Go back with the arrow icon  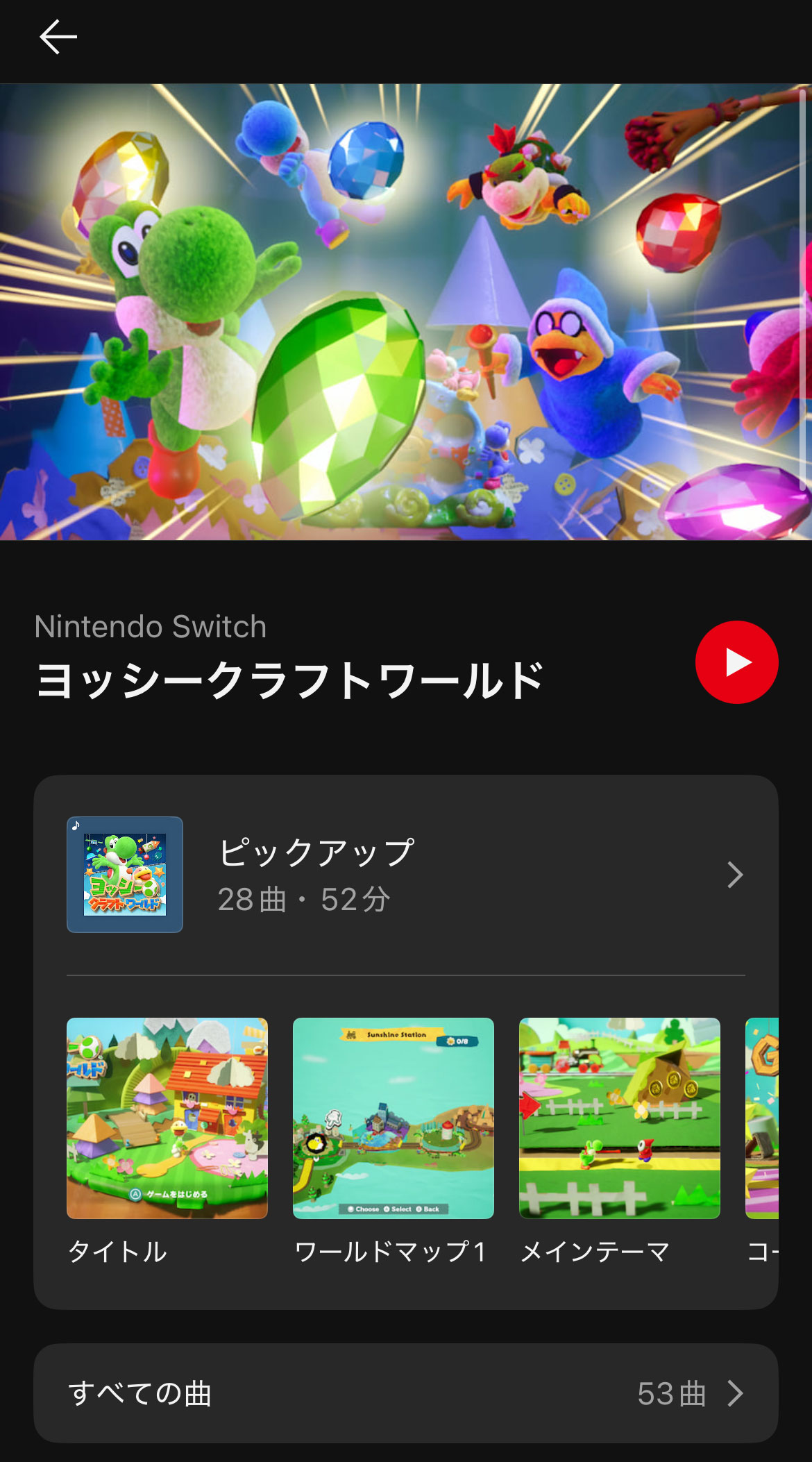[58, 37]
